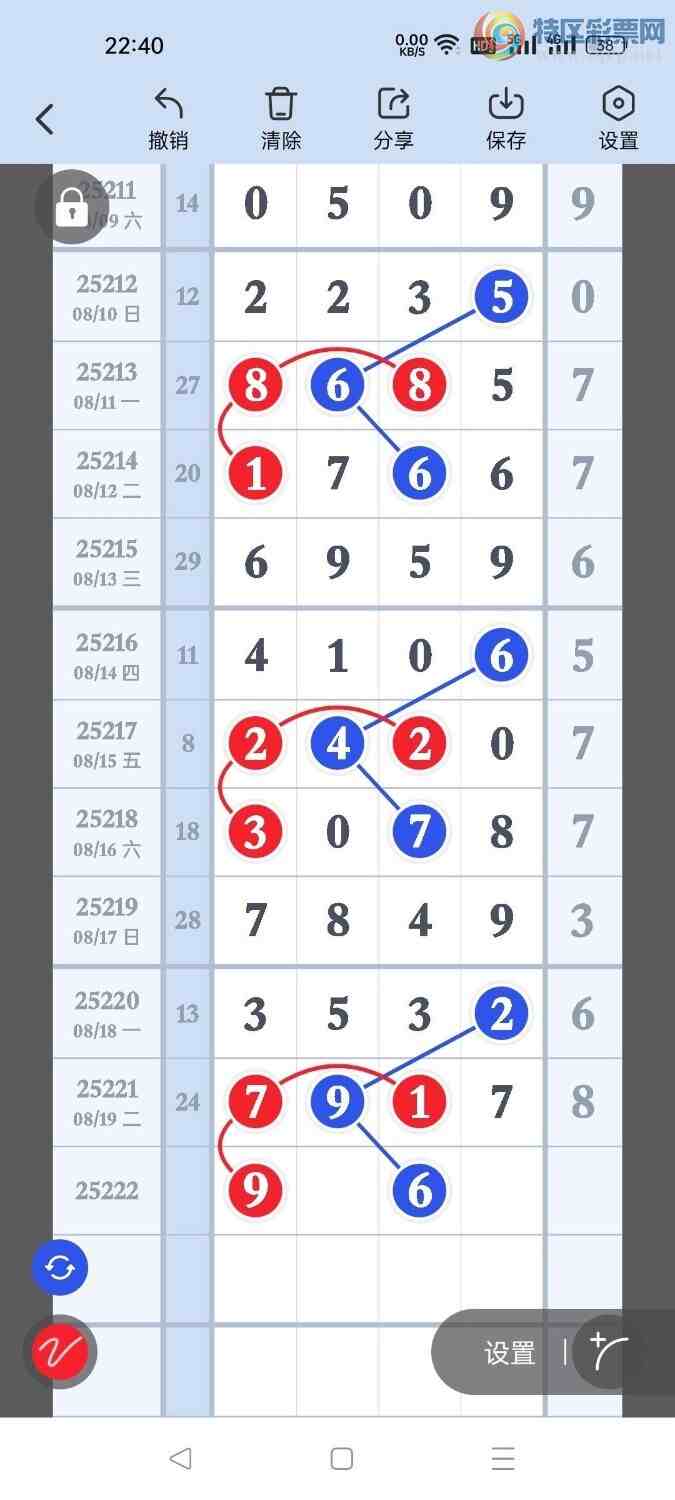Share the chart via 分享
675x1500 pixels.
pyautogui.click(x=393, y=119)
